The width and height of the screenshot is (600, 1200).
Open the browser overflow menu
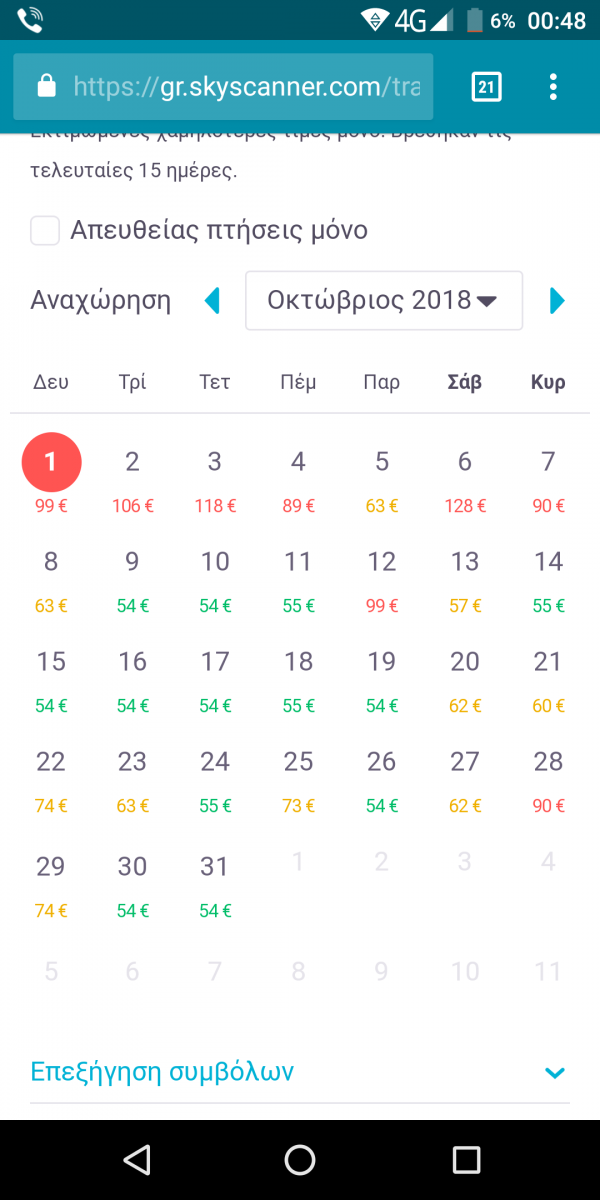point(553,87)
